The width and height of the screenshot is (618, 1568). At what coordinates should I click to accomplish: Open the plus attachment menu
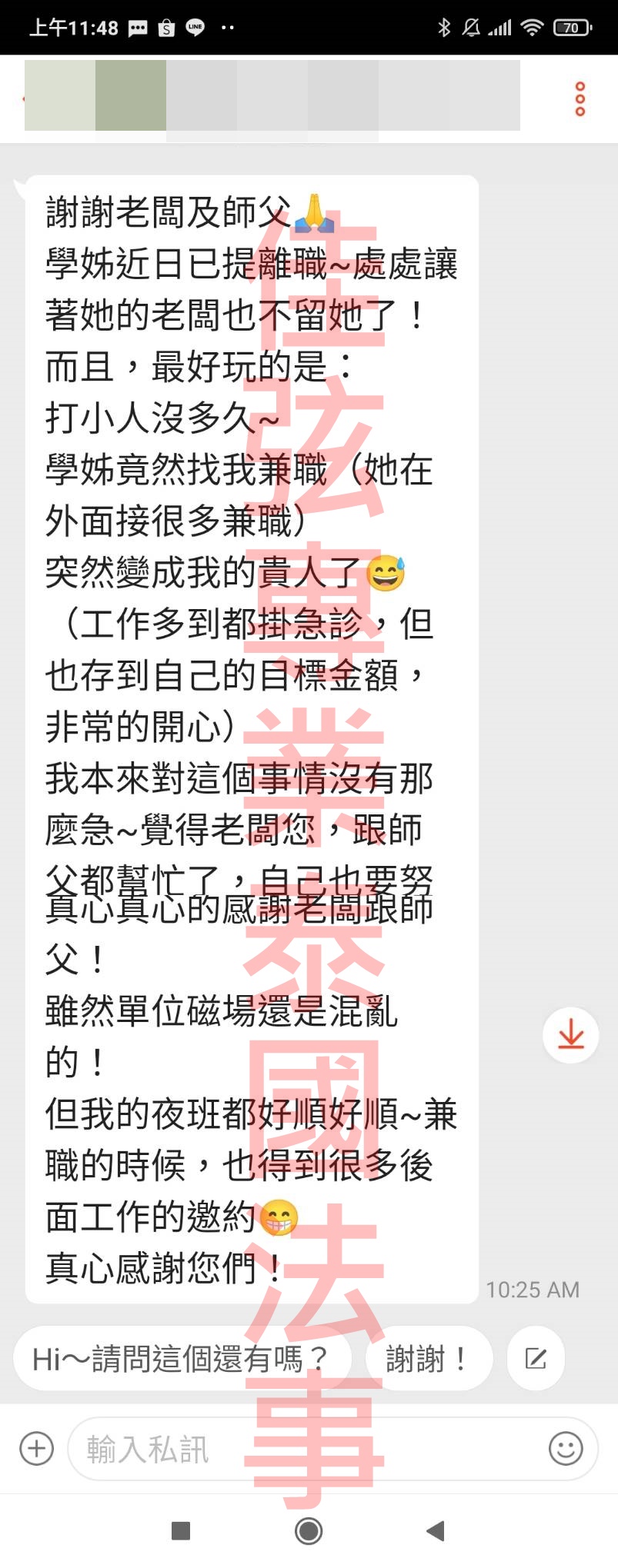36,1449
